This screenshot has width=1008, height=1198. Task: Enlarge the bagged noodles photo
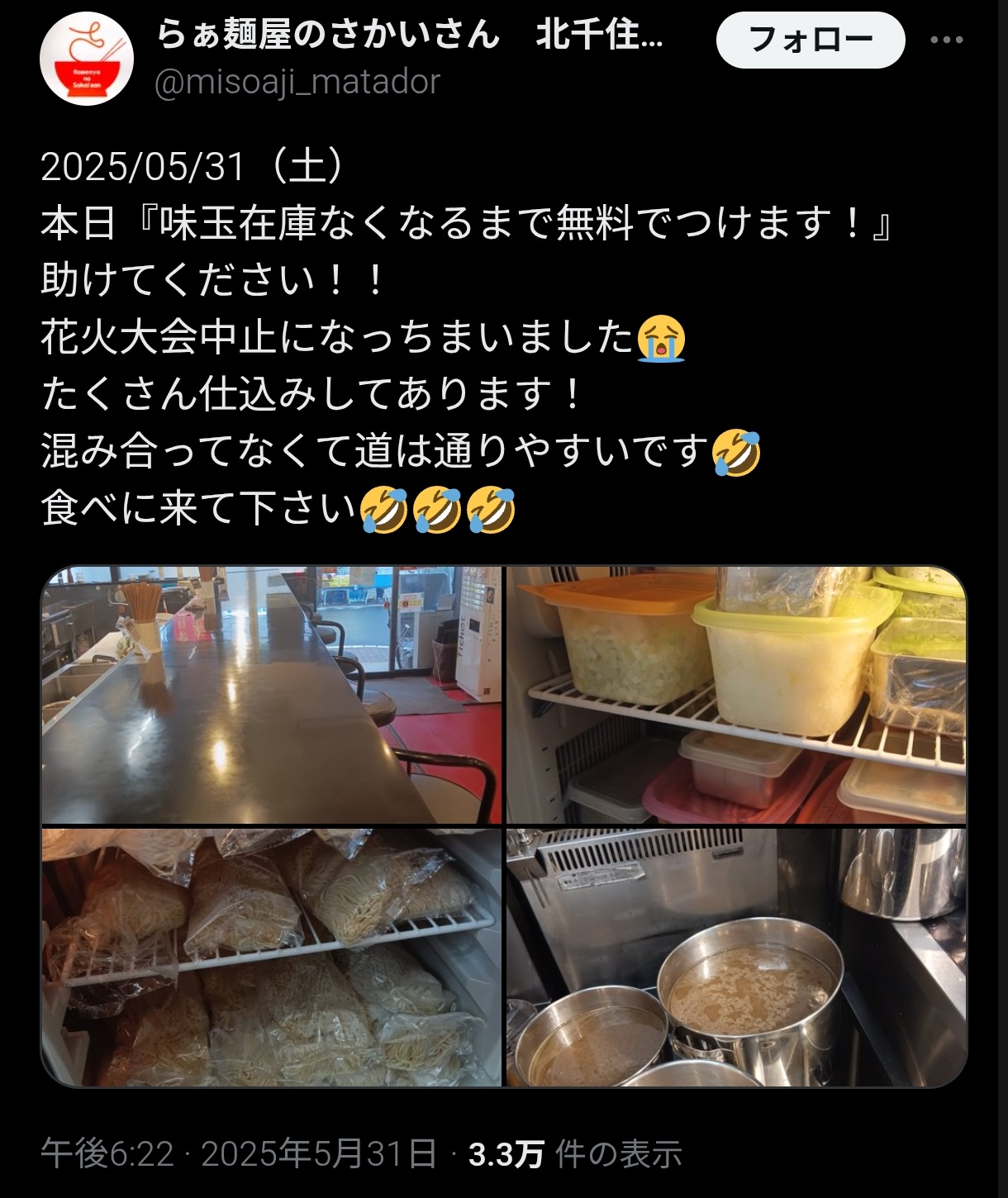[272, 957]
